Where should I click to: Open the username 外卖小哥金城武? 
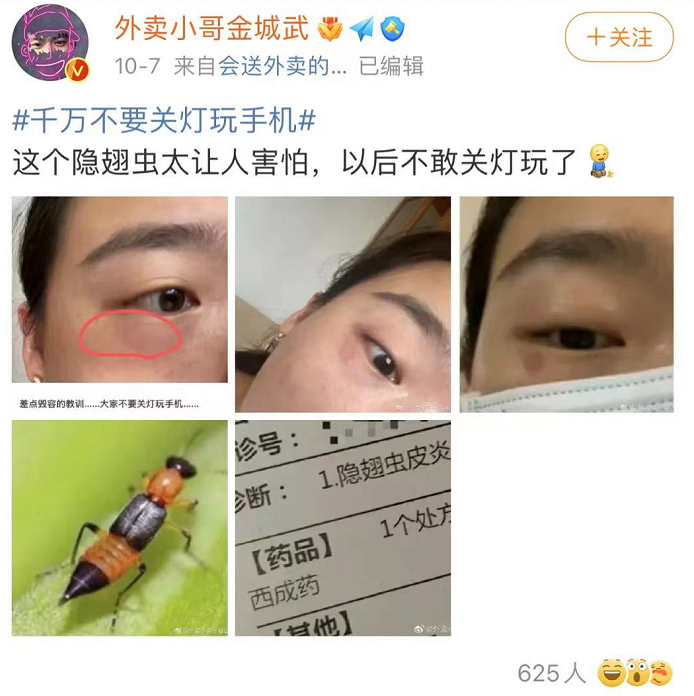coord(211,28)
